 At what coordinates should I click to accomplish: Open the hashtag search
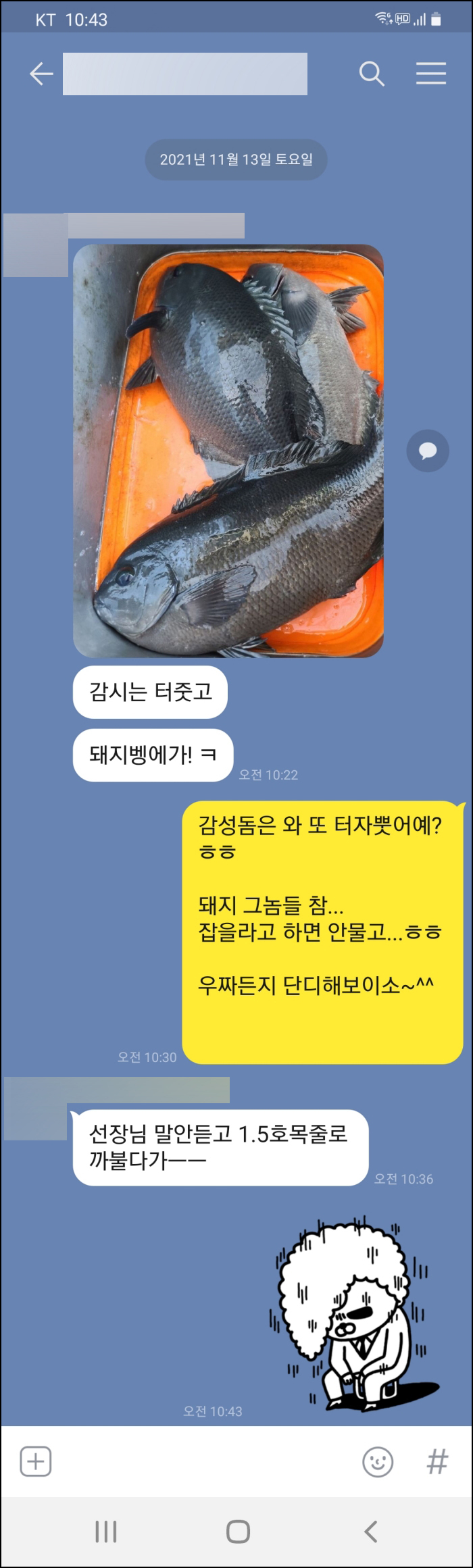coord(437,1462)
